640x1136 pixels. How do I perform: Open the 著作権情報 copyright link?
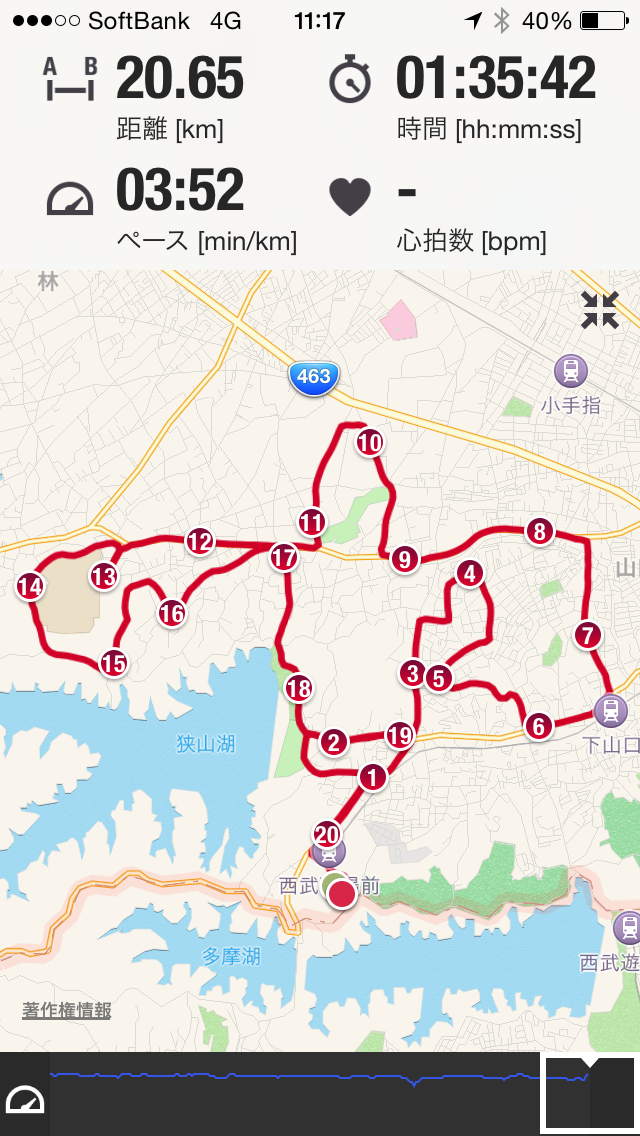67,1011
